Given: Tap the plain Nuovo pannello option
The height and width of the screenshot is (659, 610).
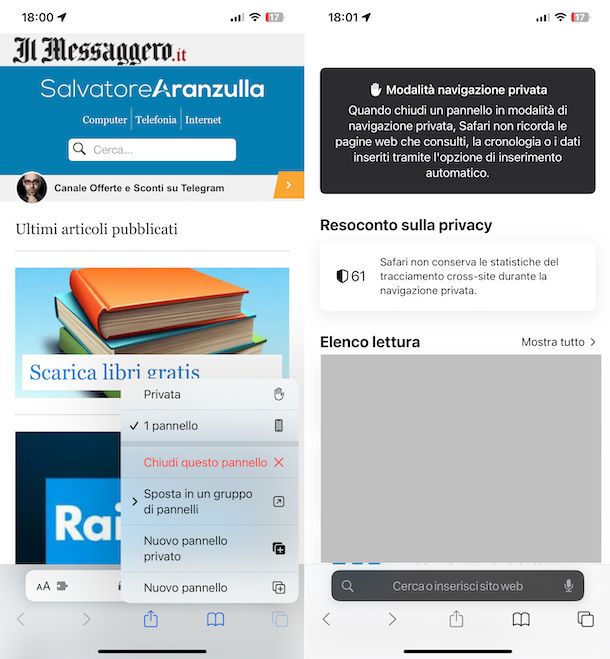Looking at the screenshot, I should pyautogui.click(x=209, y=588).
